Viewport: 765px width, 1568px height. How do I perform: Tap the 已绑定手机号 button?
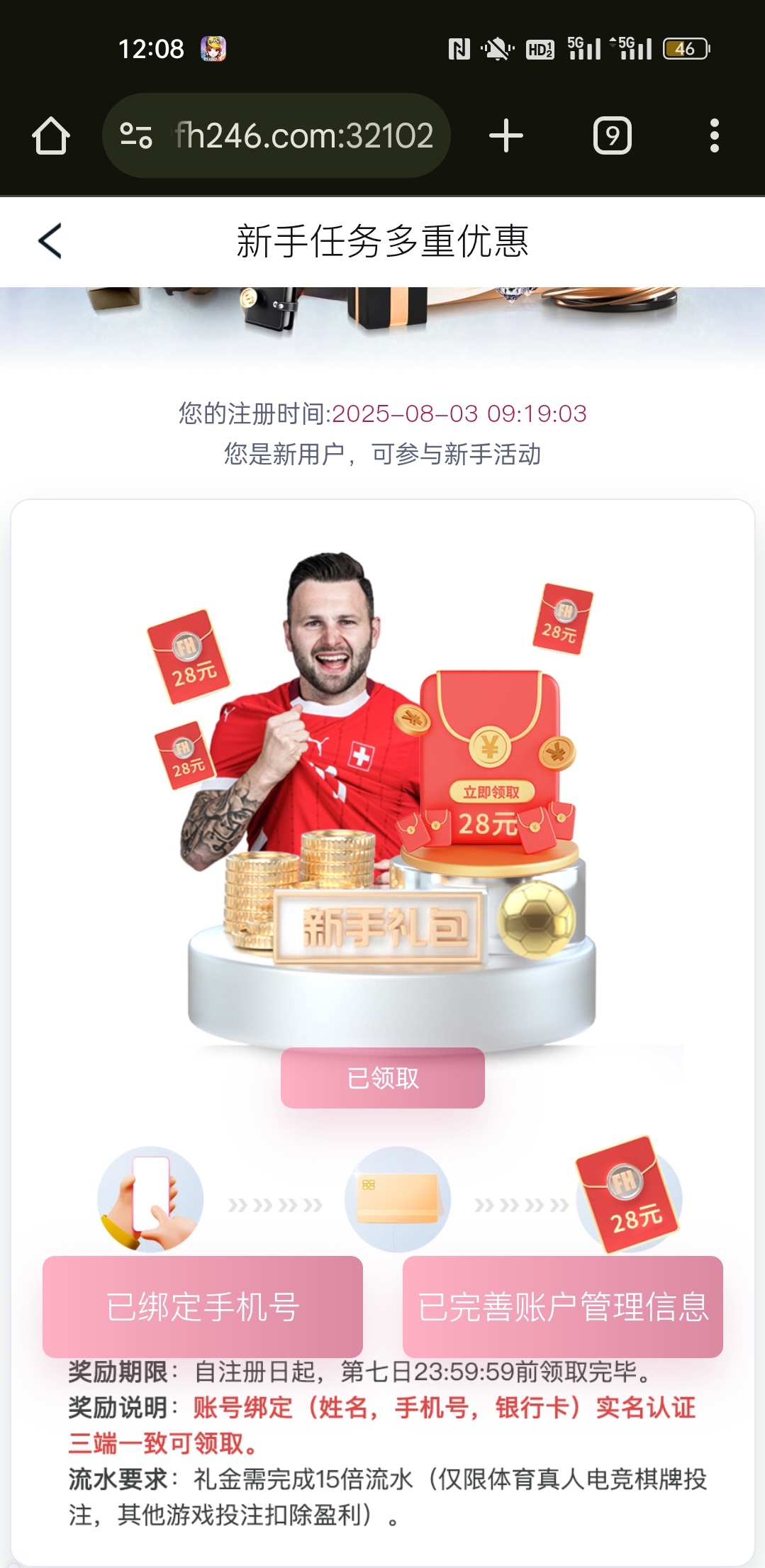(203, 1306)
